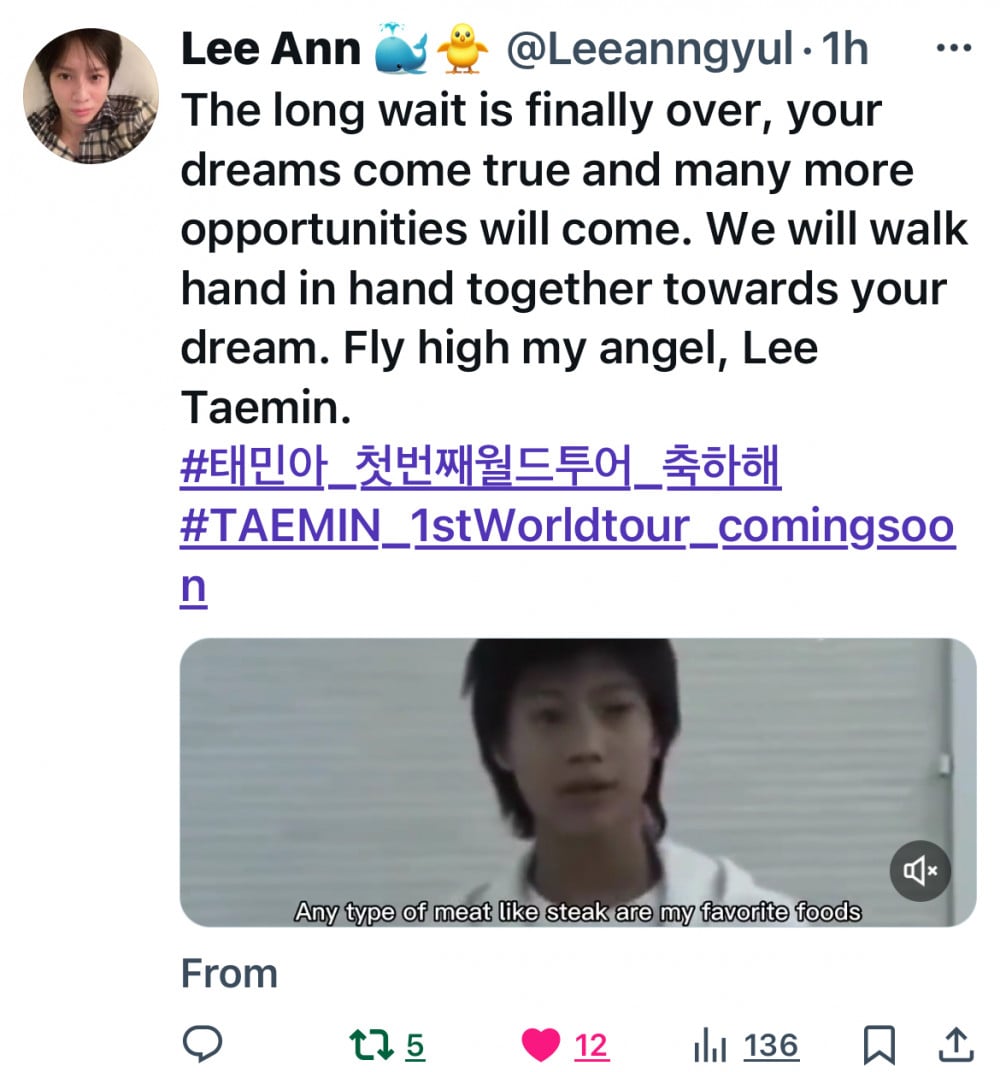Open Lee Ann's profile picture

(x=90, y=96)
